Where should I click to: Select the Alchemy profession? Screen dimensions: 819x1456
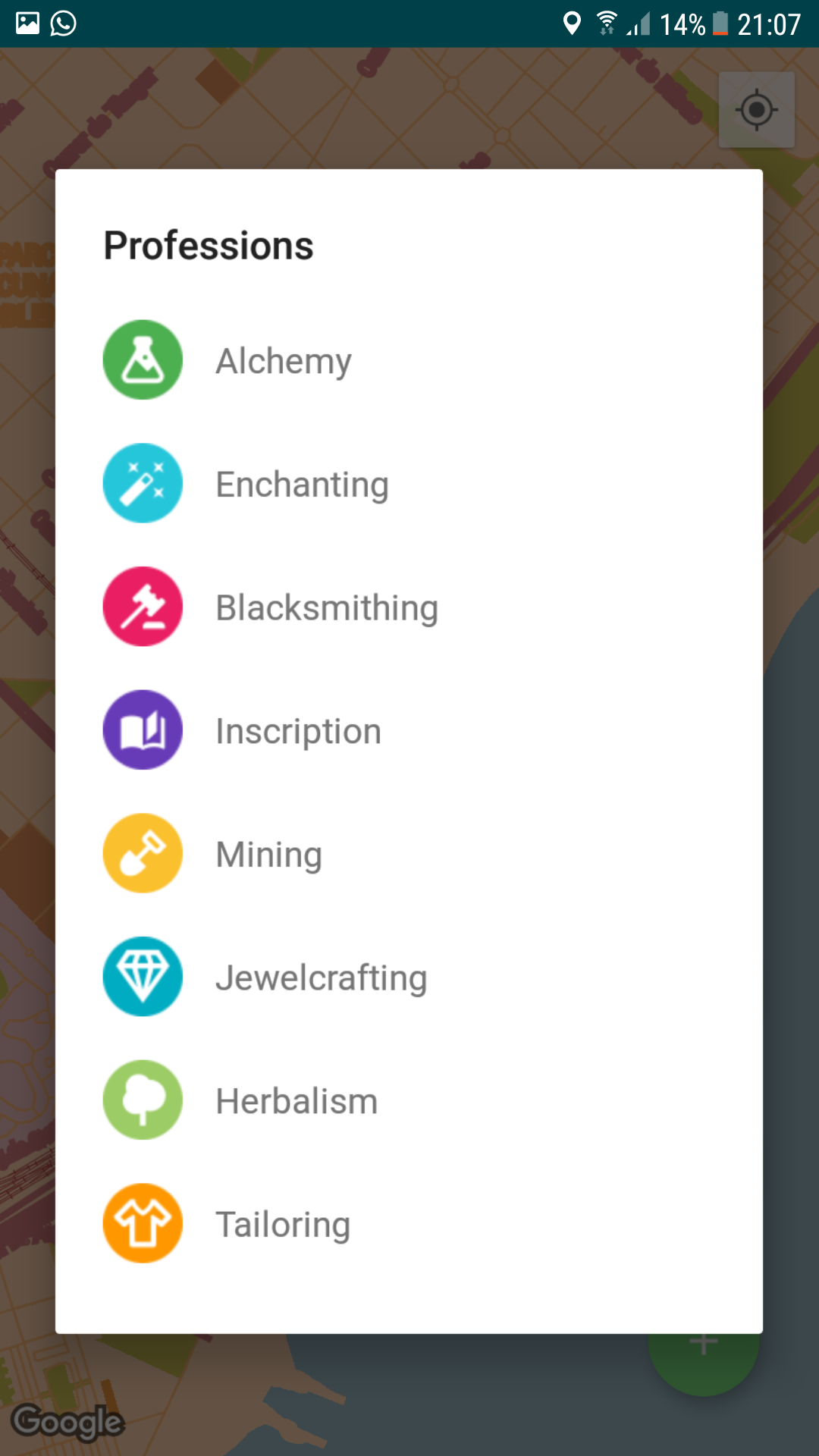click(x=409, y=360)
